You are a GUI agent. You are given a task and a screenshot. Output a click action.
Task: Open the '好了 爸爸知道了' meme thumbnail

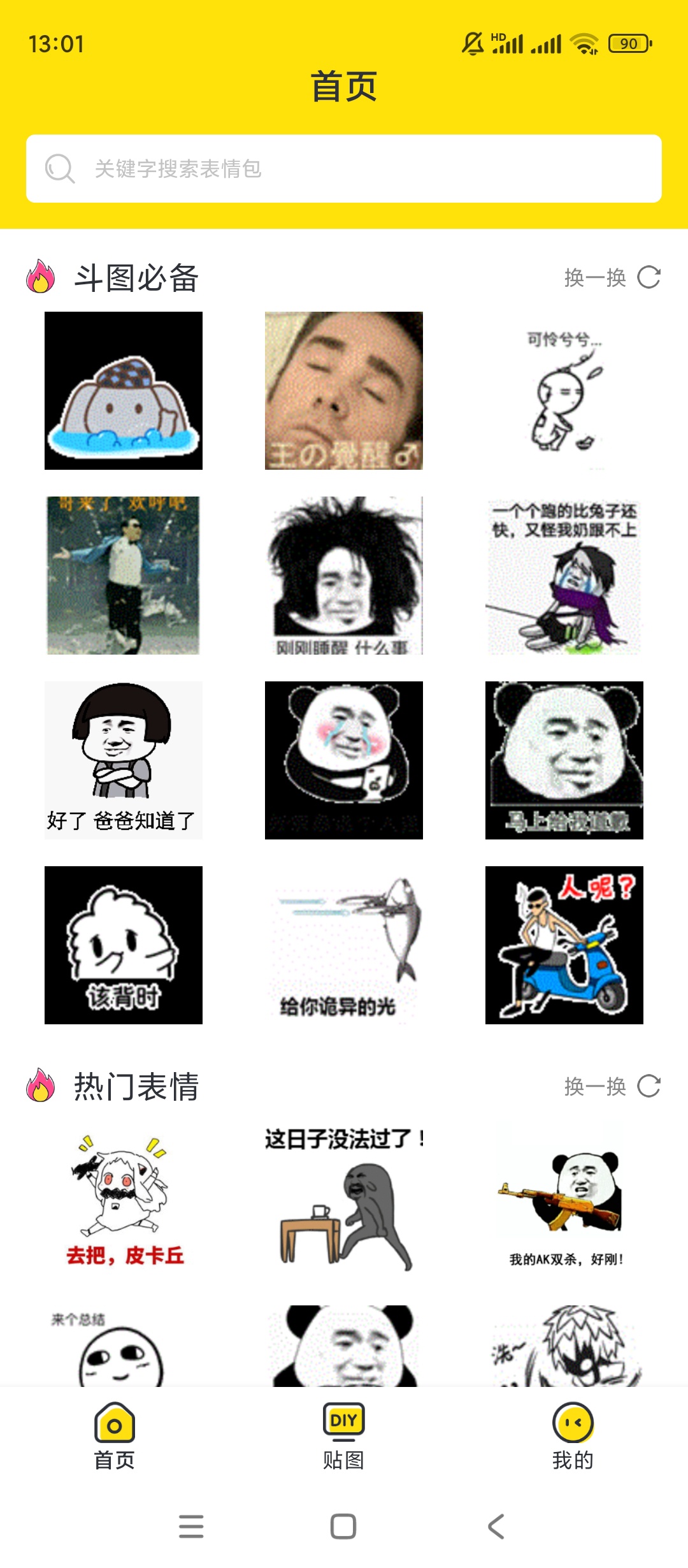point(122,760)
